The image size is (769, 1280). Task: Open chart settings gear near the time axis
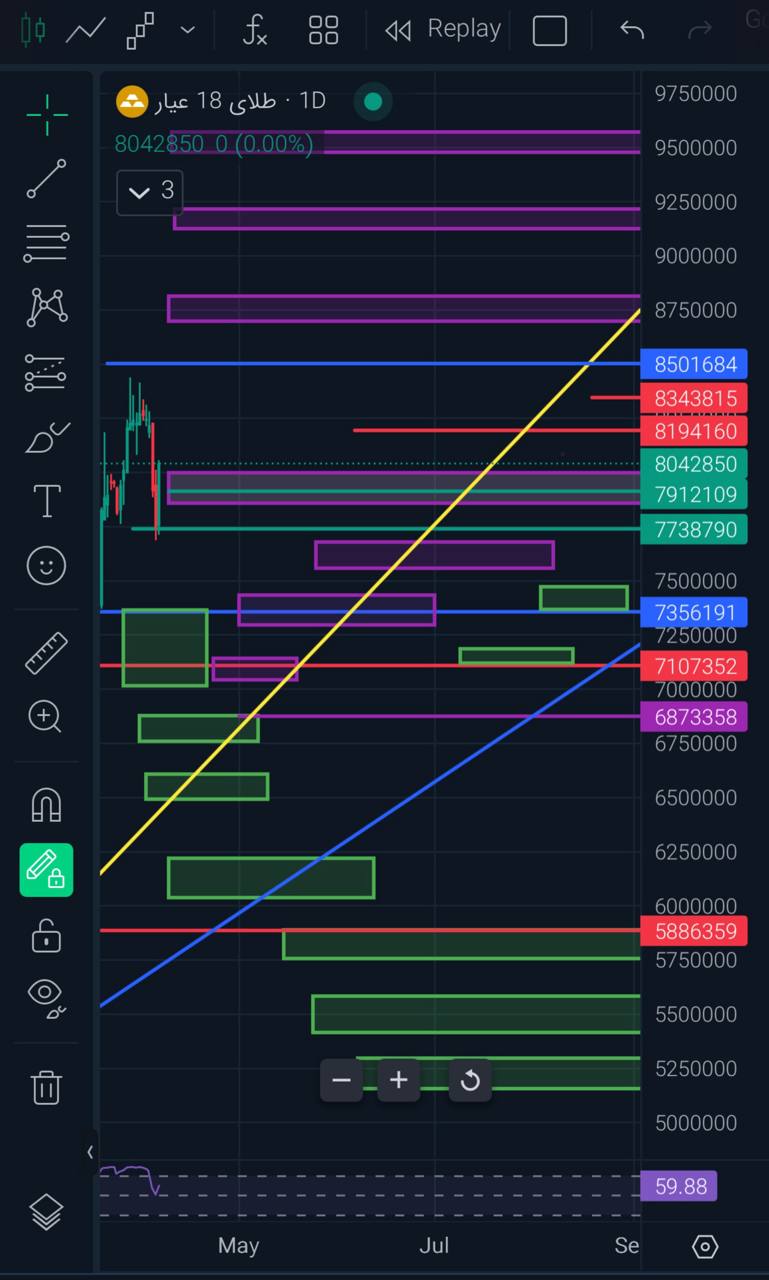[x=705, y=1246]
